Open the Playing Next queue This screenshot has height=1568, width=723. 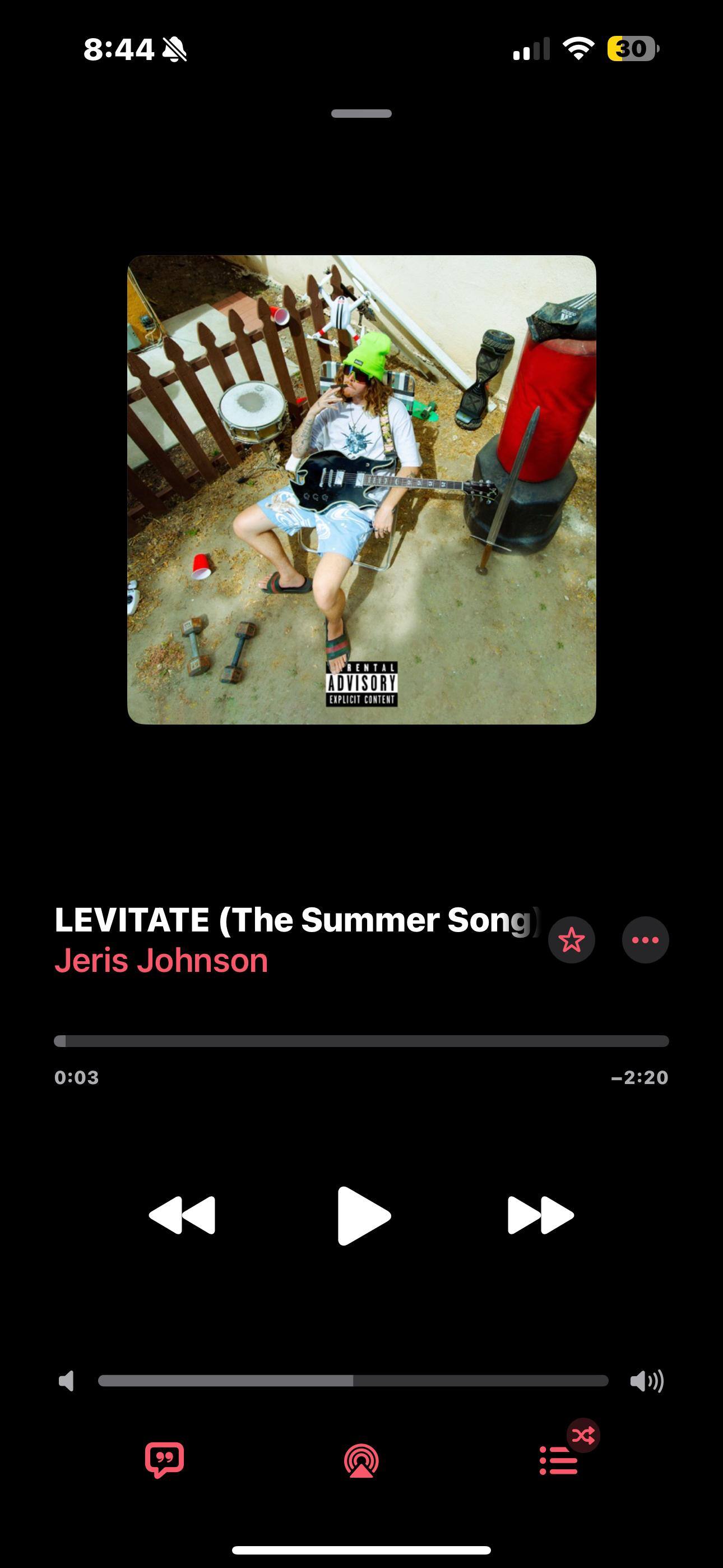[x=559, y=1461]
